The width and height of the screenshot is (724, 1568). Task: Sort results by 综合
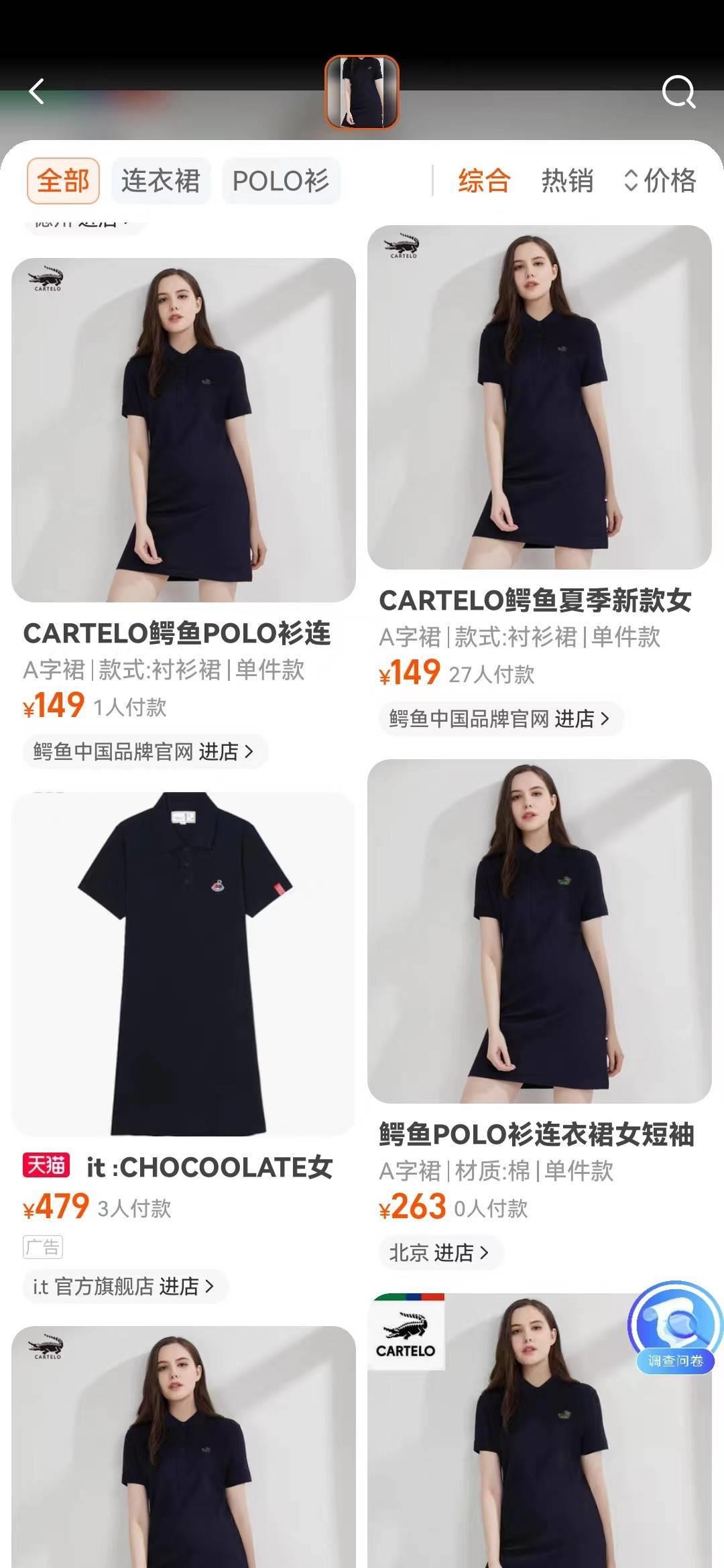pos(484,181)
